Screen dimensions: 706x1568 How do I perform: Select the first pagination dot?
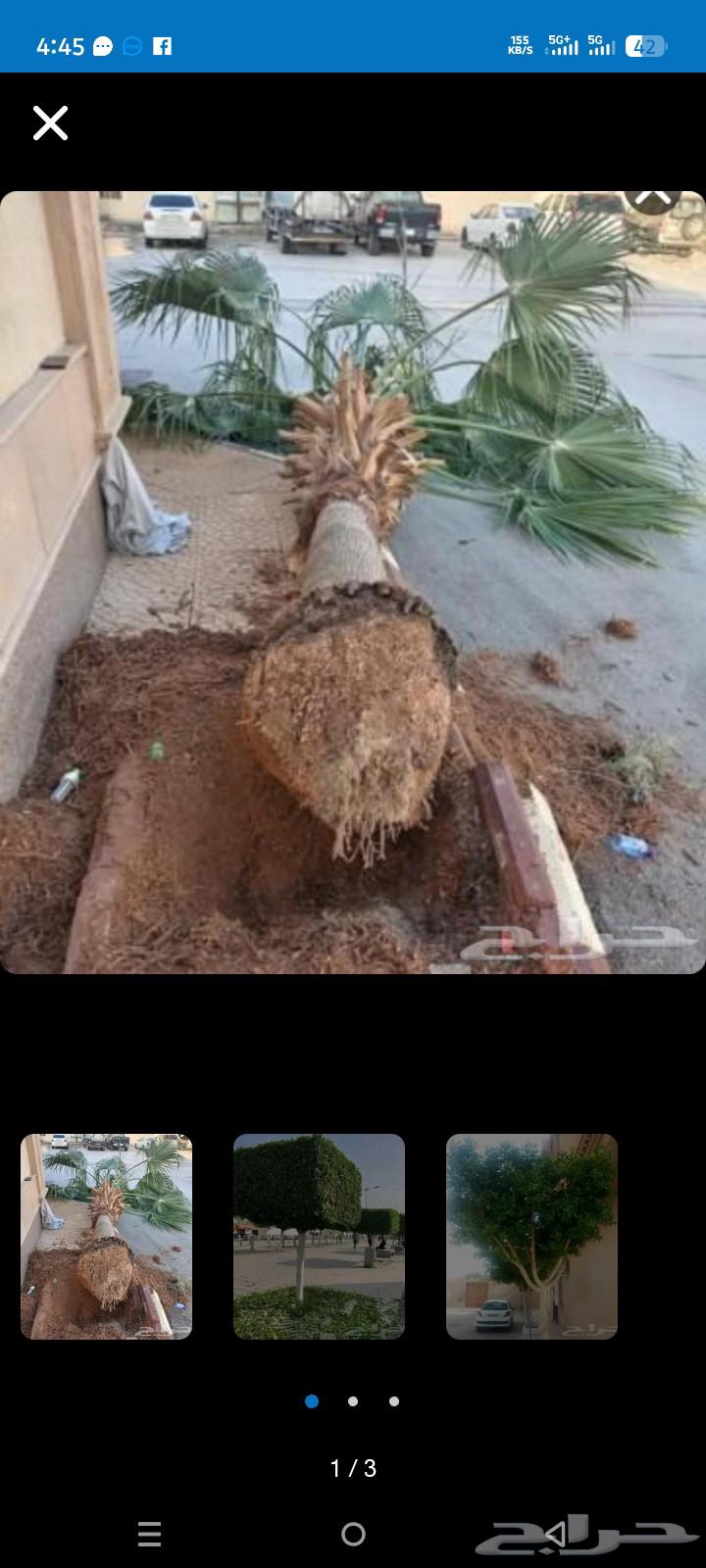(x=312, y=1401)
